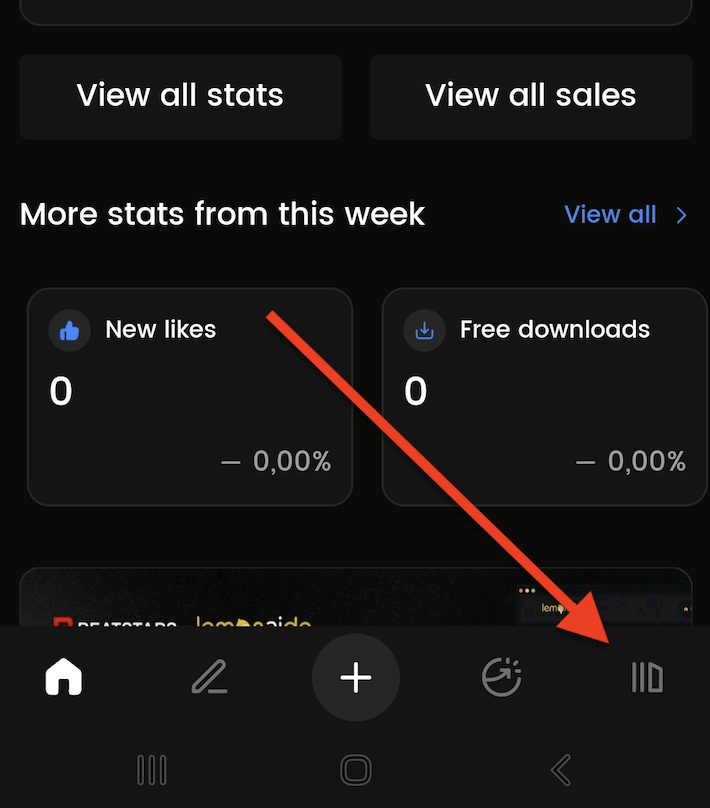Switch to the pencil edit tab
The height and width of the screenshot is (808, 710).
[x=209, y=678]
